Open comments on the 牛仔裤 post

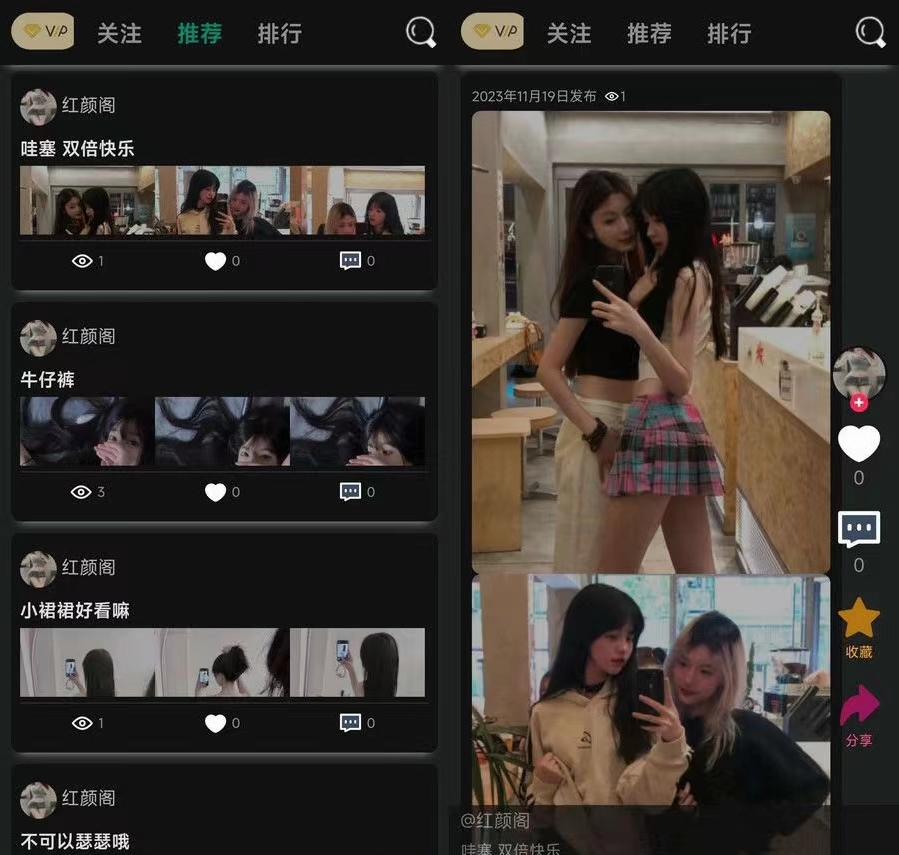[x=350, y=491]
